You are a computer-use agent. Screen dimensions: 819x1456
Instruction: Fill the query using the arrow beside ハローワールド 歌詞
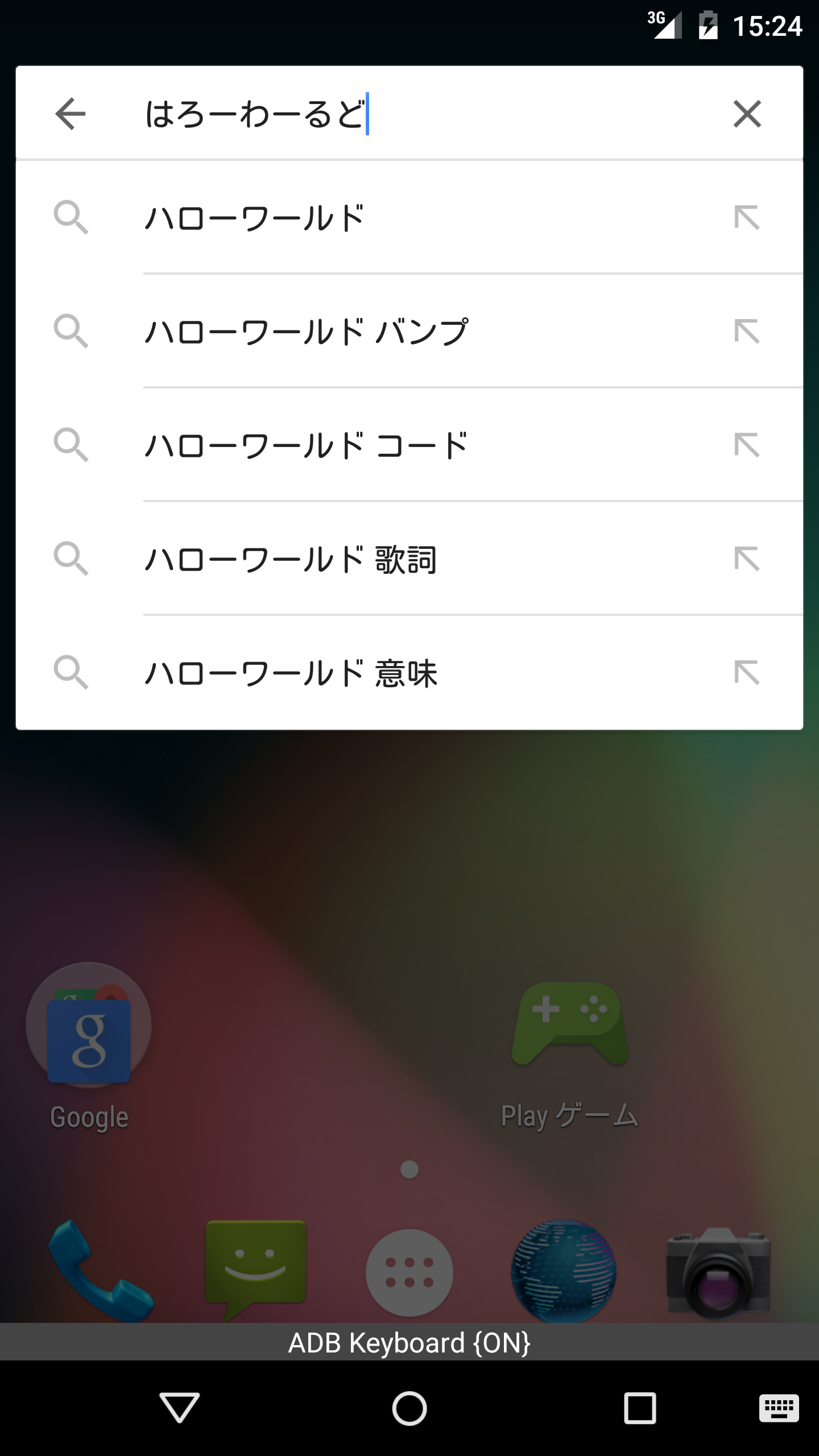(x=747, y=559)
